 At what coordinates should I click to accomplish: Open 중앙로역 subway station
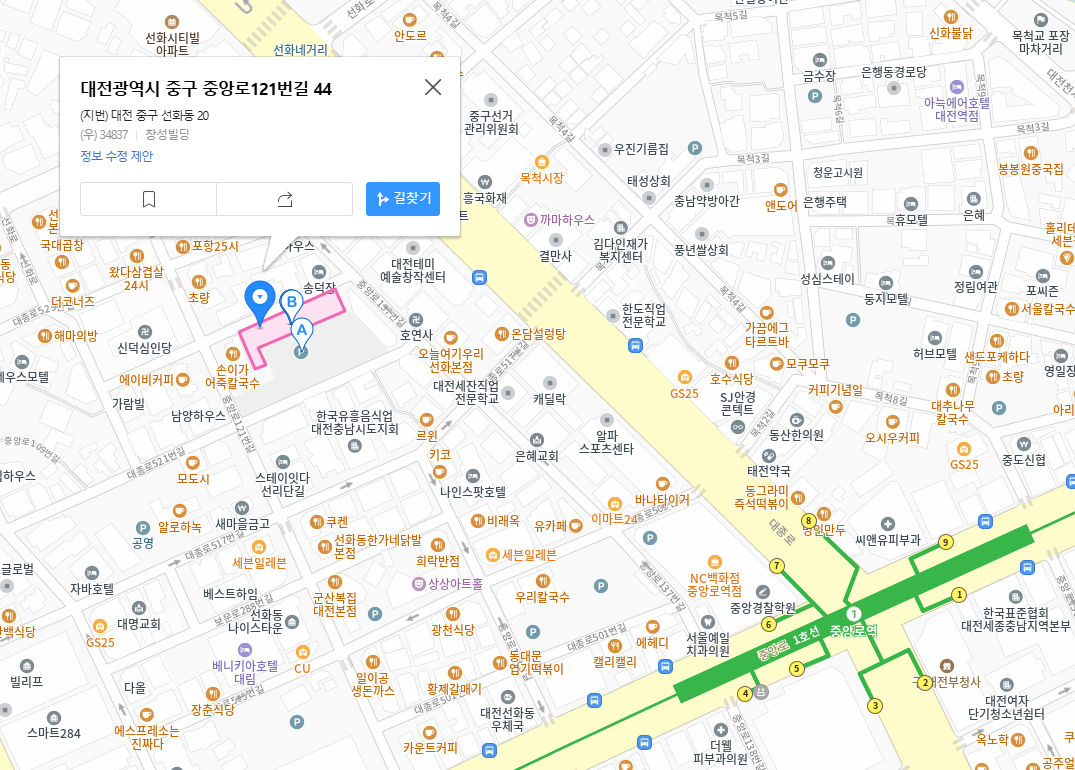tap(853, 614)
